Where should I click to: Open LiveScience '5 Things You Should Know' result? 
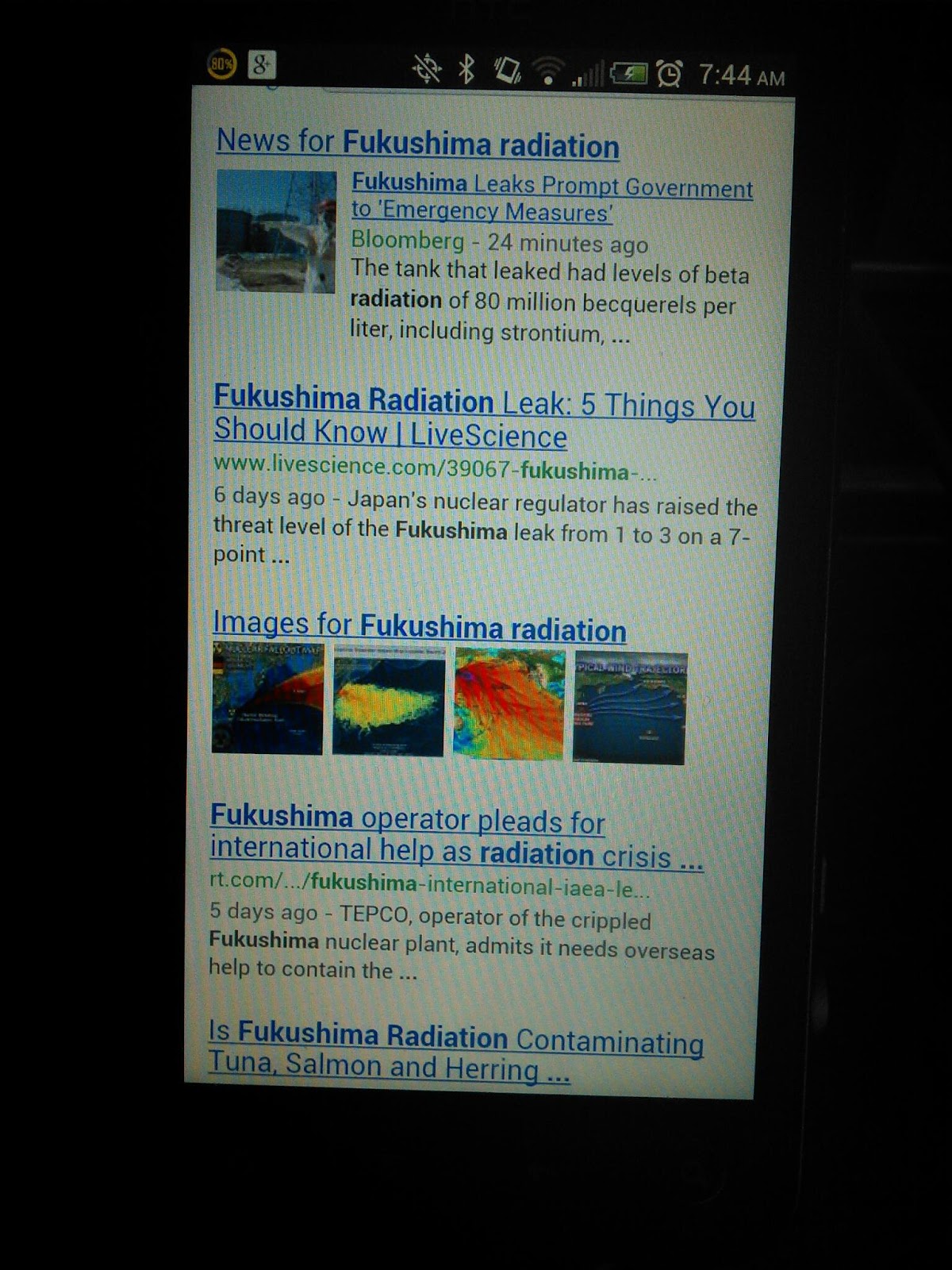pos(483,417)
